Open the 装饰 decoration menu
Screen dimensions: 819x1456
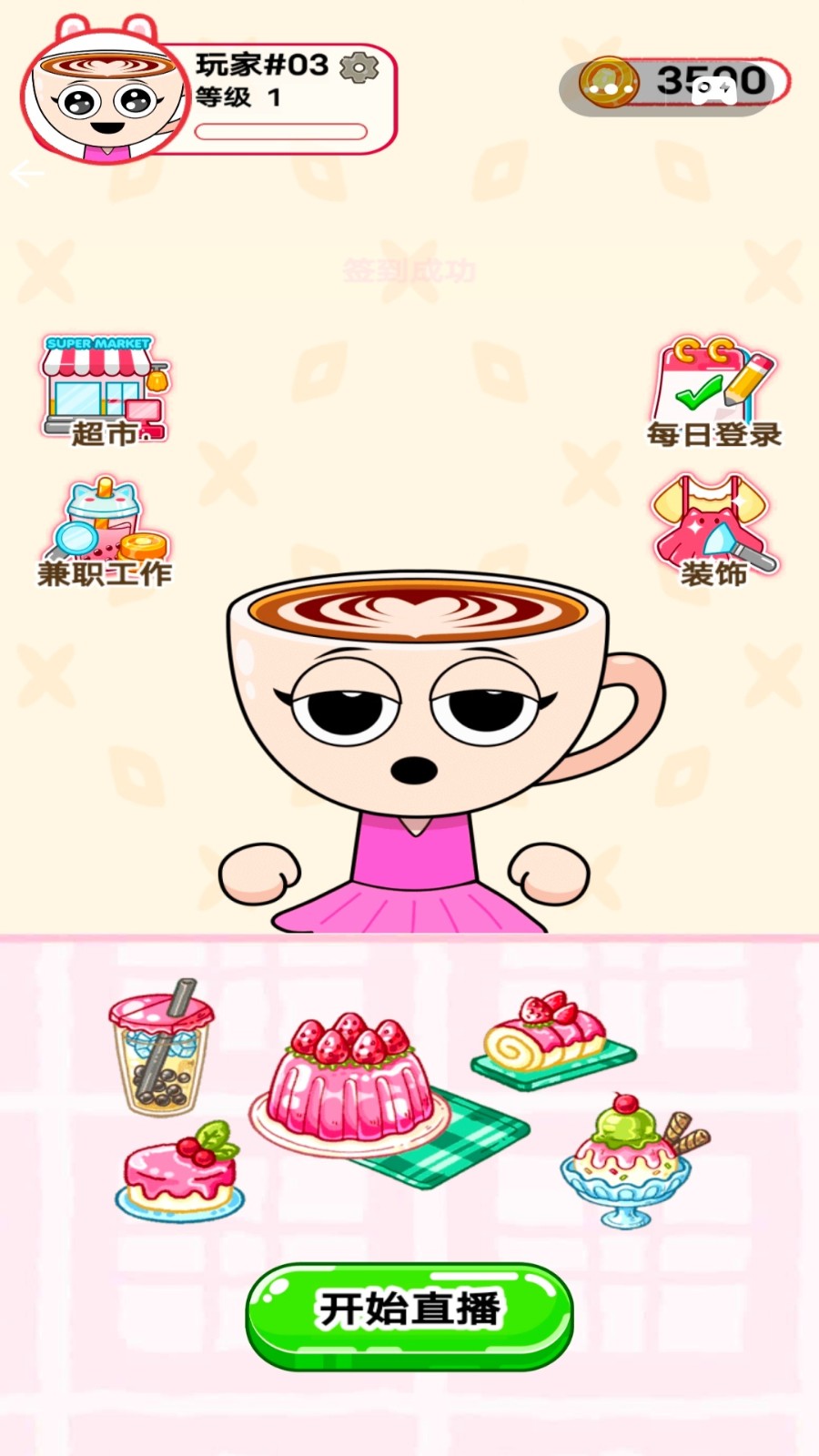(713, 531)
